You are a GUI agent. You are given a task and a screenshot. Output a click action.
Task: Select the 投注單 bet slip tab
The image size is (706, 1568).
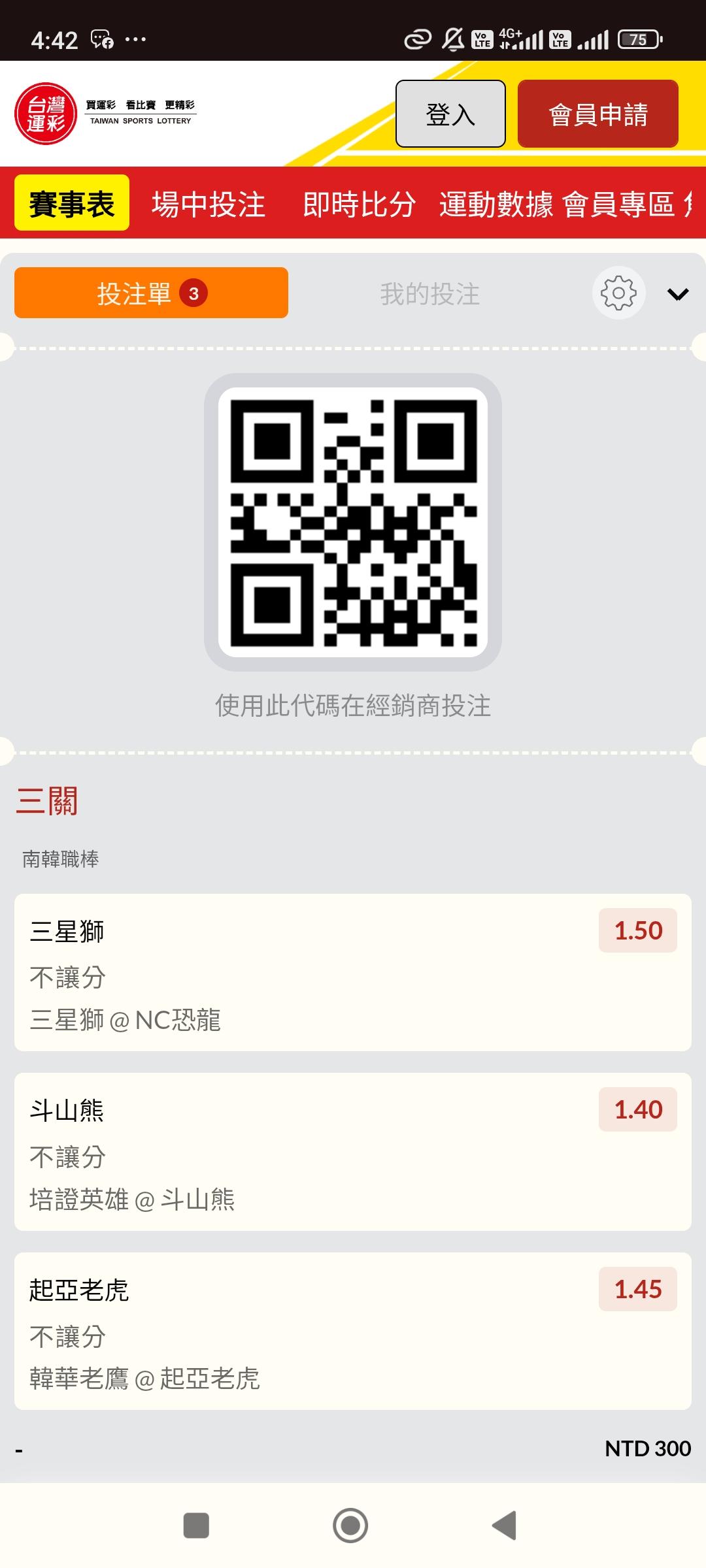point(151,293)
